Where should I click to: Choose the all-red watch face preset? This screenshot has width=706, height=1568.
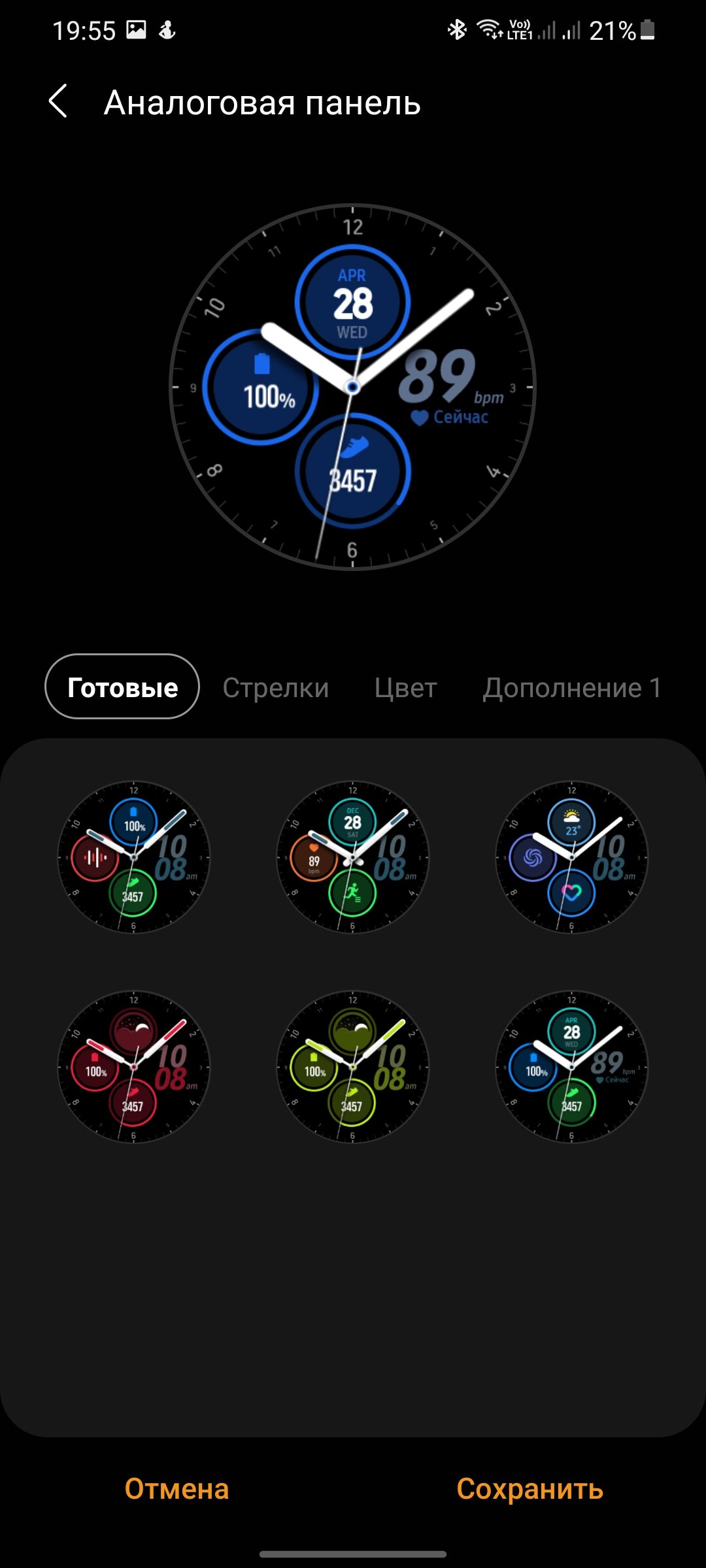134,1067
